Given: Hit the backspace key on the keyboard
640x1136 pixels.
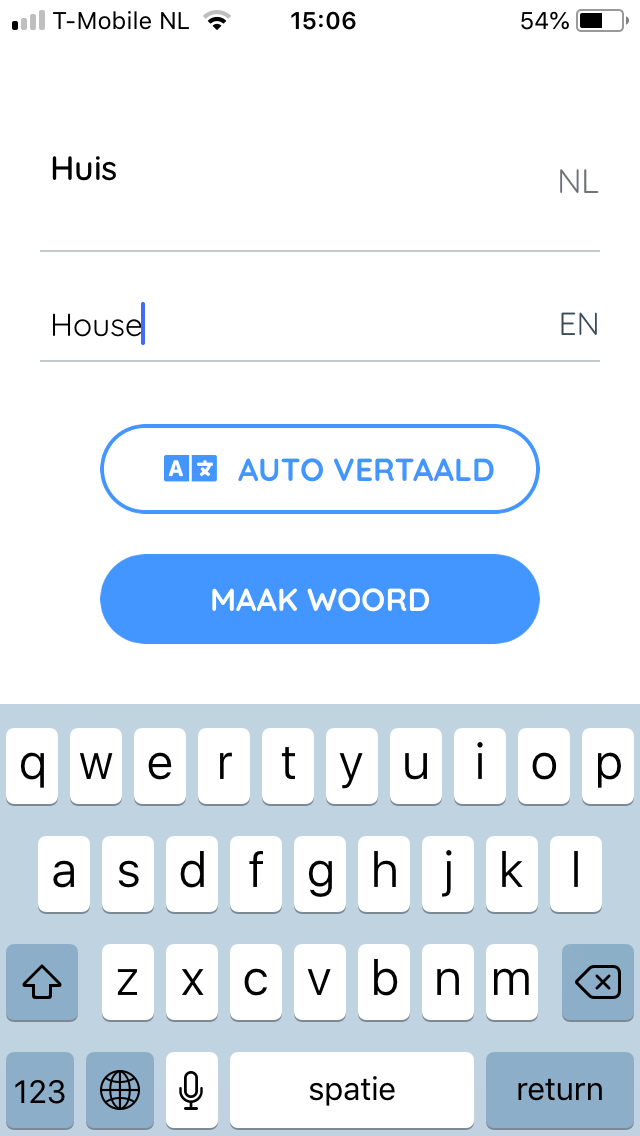Looking at the screenshot, I should pos(598,982).
